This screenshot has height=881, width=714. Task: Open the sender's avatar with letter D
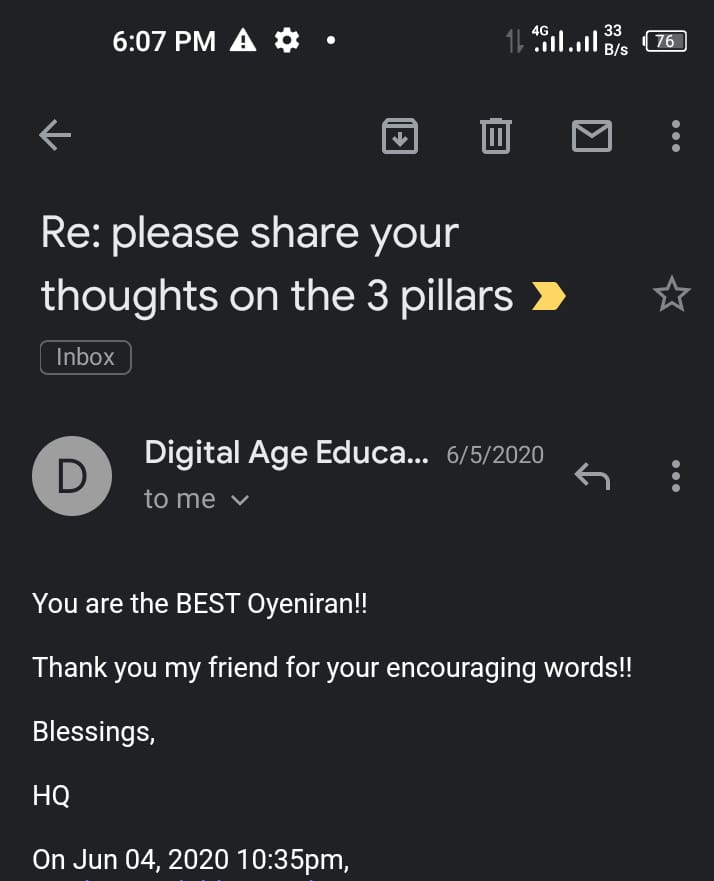(x=72, y=476)
